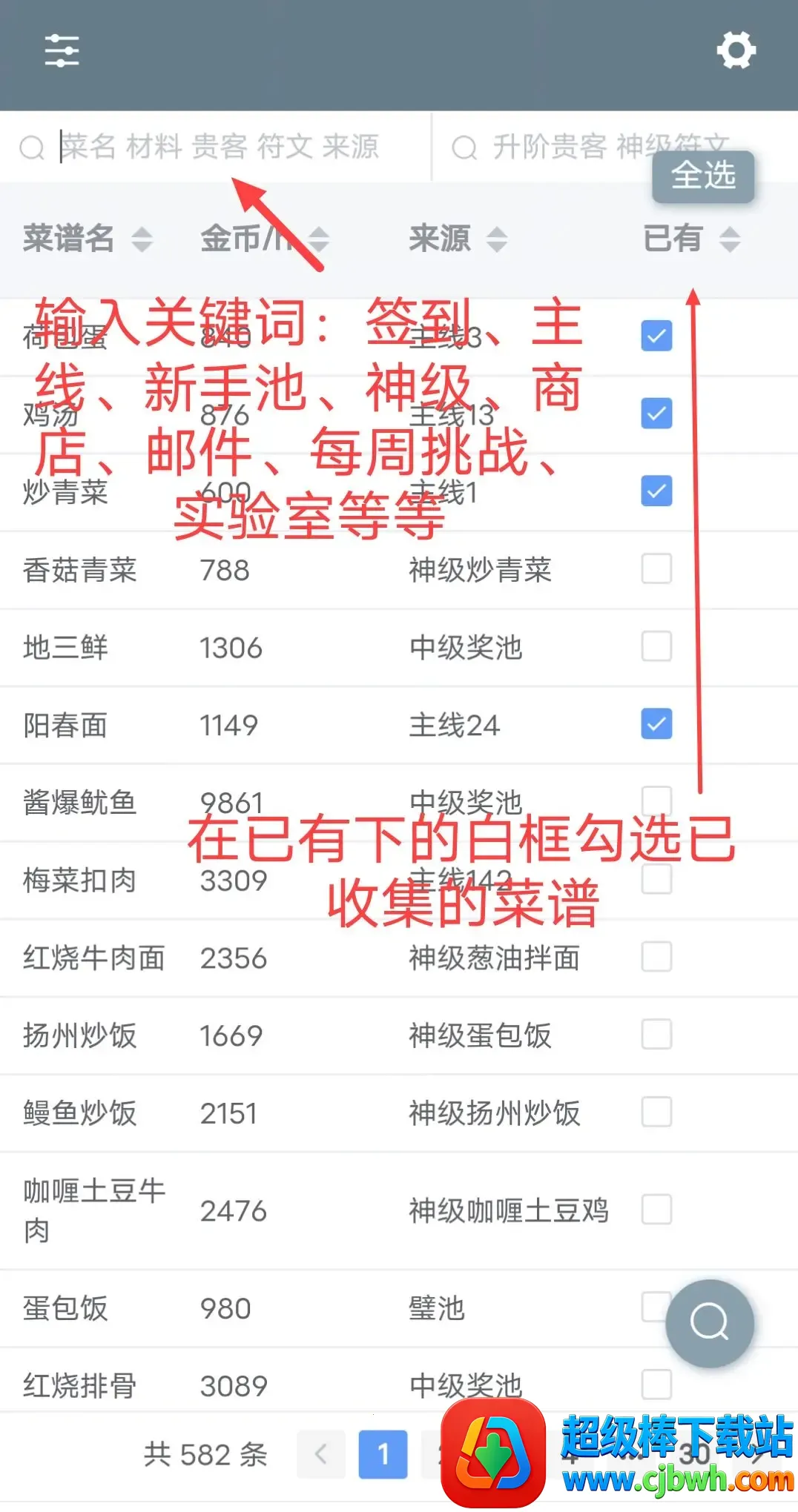Mark 红烧排骨 as owned
This screenshot has height=1512, width=798.
tap(656, 1385)
